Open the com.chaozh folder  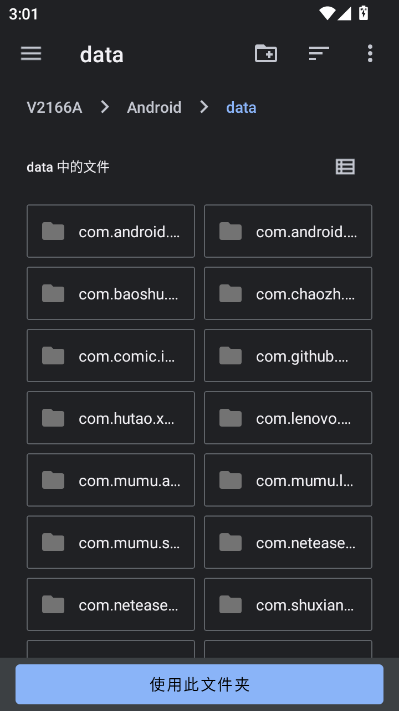coord(288,293)
